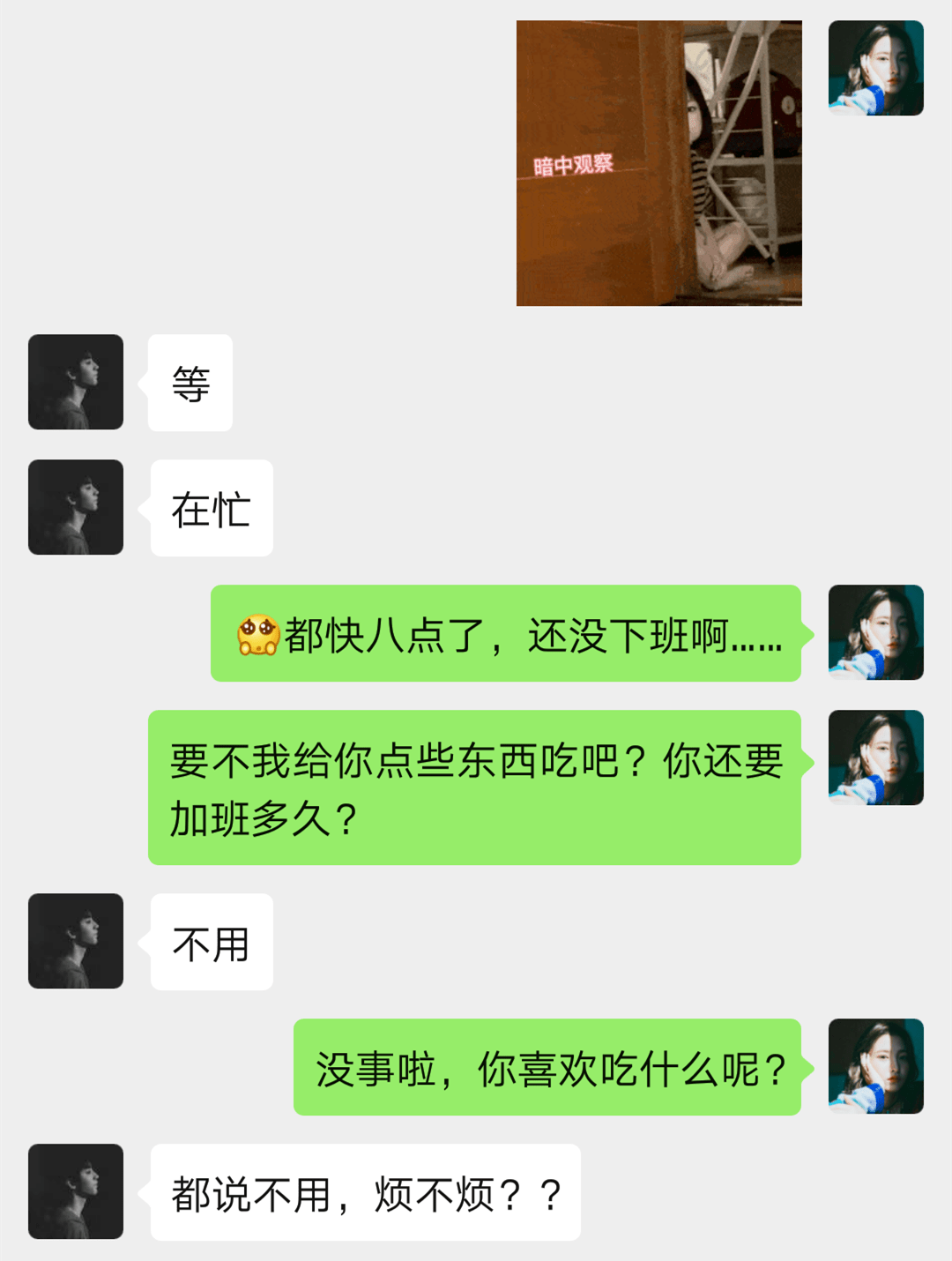Tap the avatar beside the 等 message

click(76, 382)
